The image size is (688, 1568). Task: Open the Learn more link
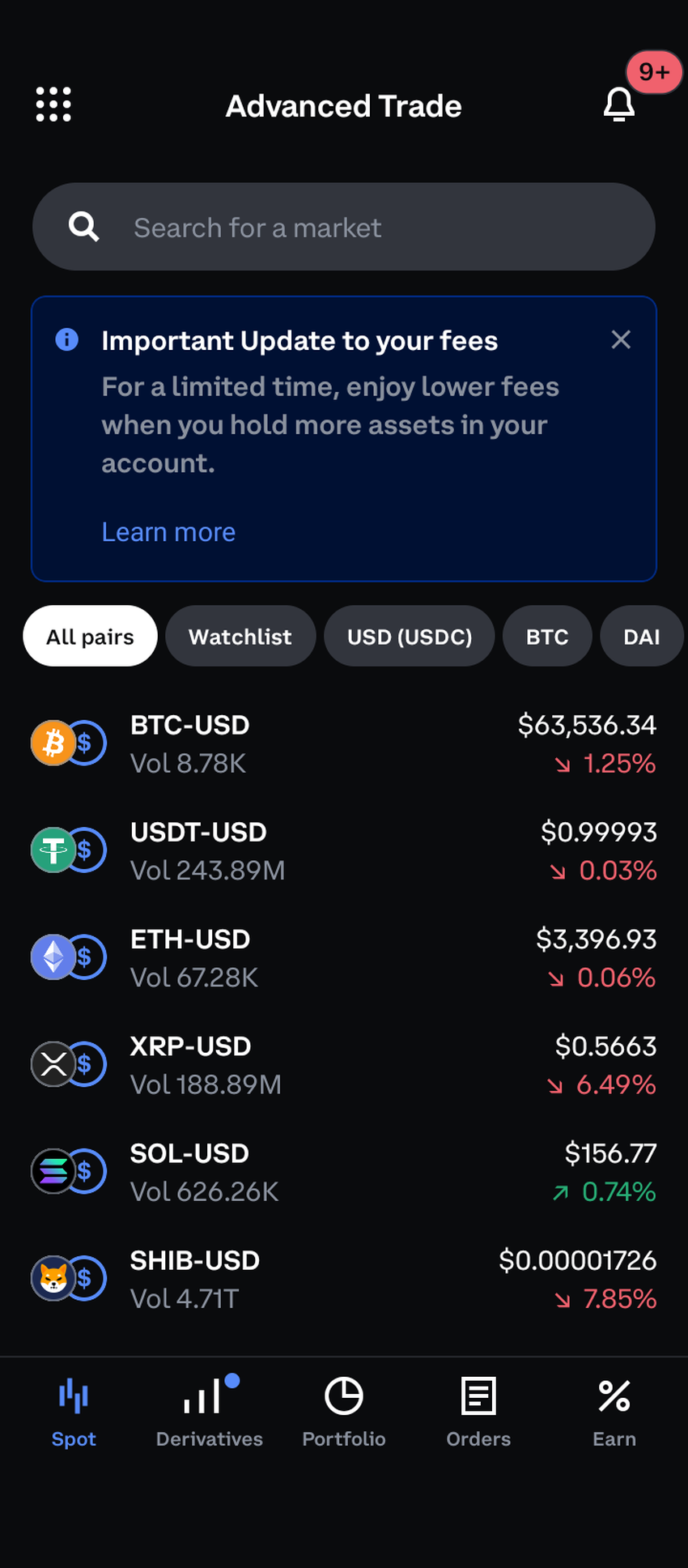[x=168, y=532]
